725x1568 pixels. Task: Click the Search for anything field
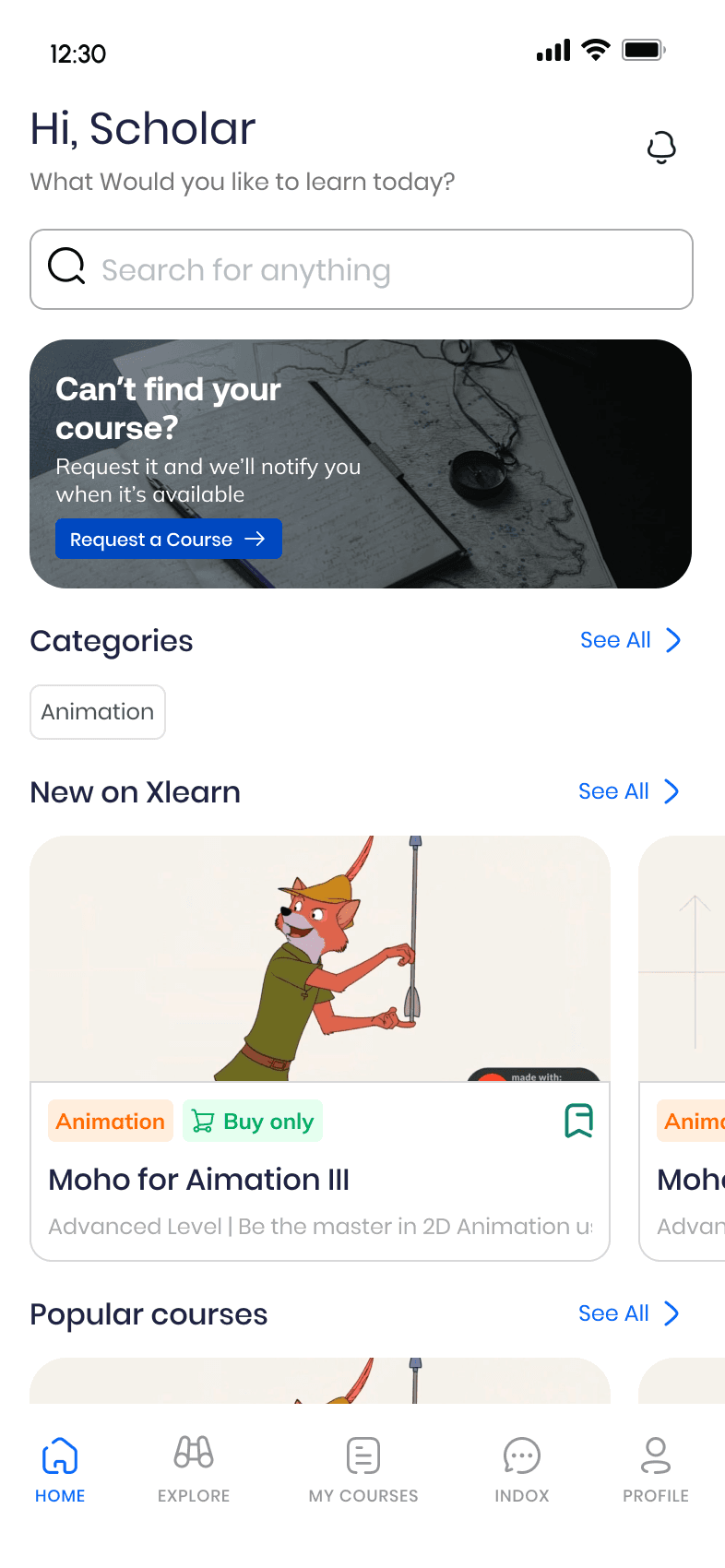[362, 268]
